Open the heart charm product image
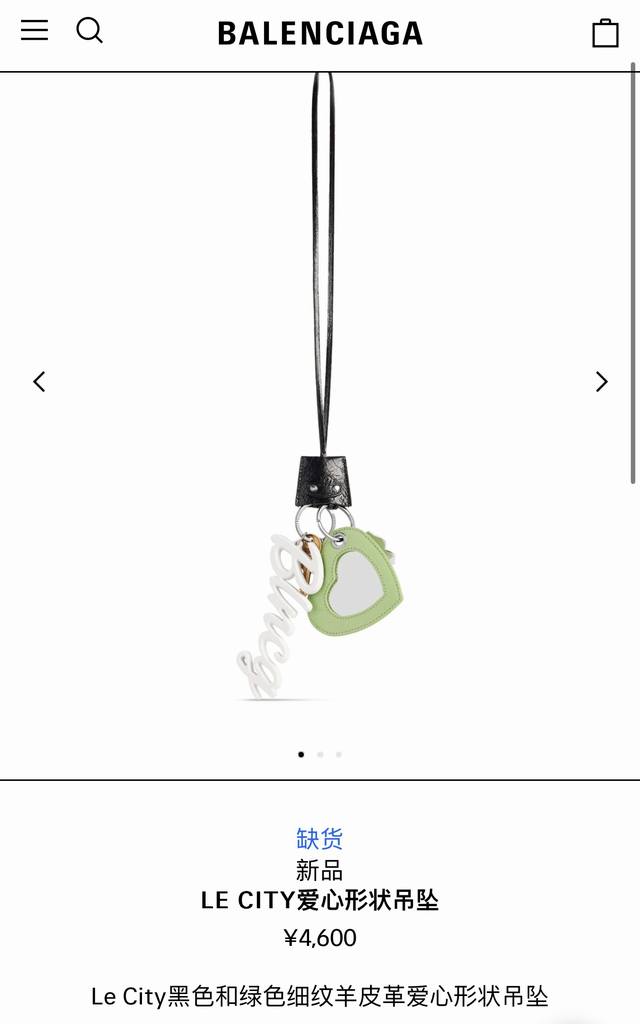This screenshot has height=1024, width=640. tap(320, 420)
